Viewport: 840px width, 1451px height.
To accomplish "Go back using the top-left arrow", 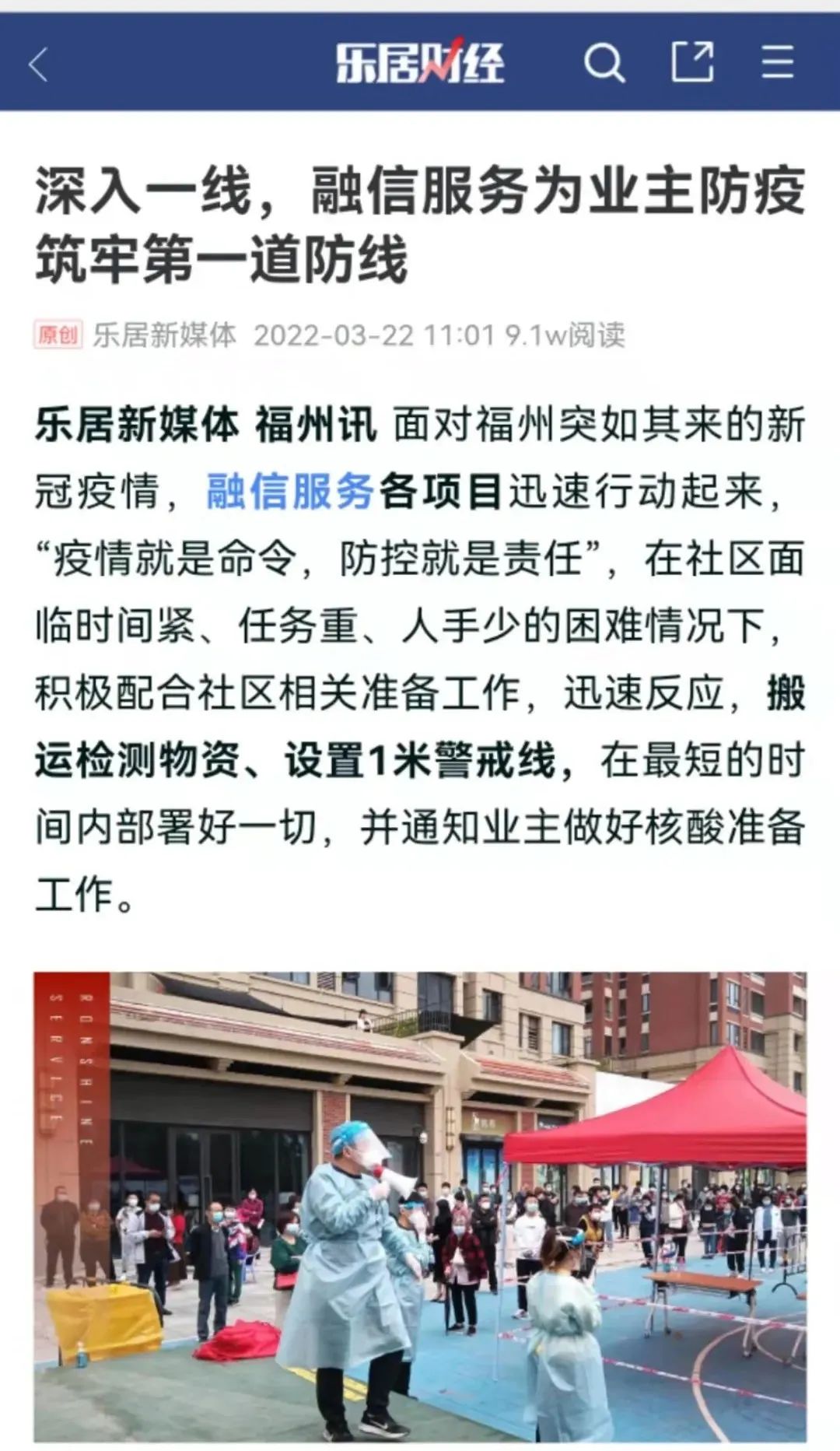I will click(39, 64).
